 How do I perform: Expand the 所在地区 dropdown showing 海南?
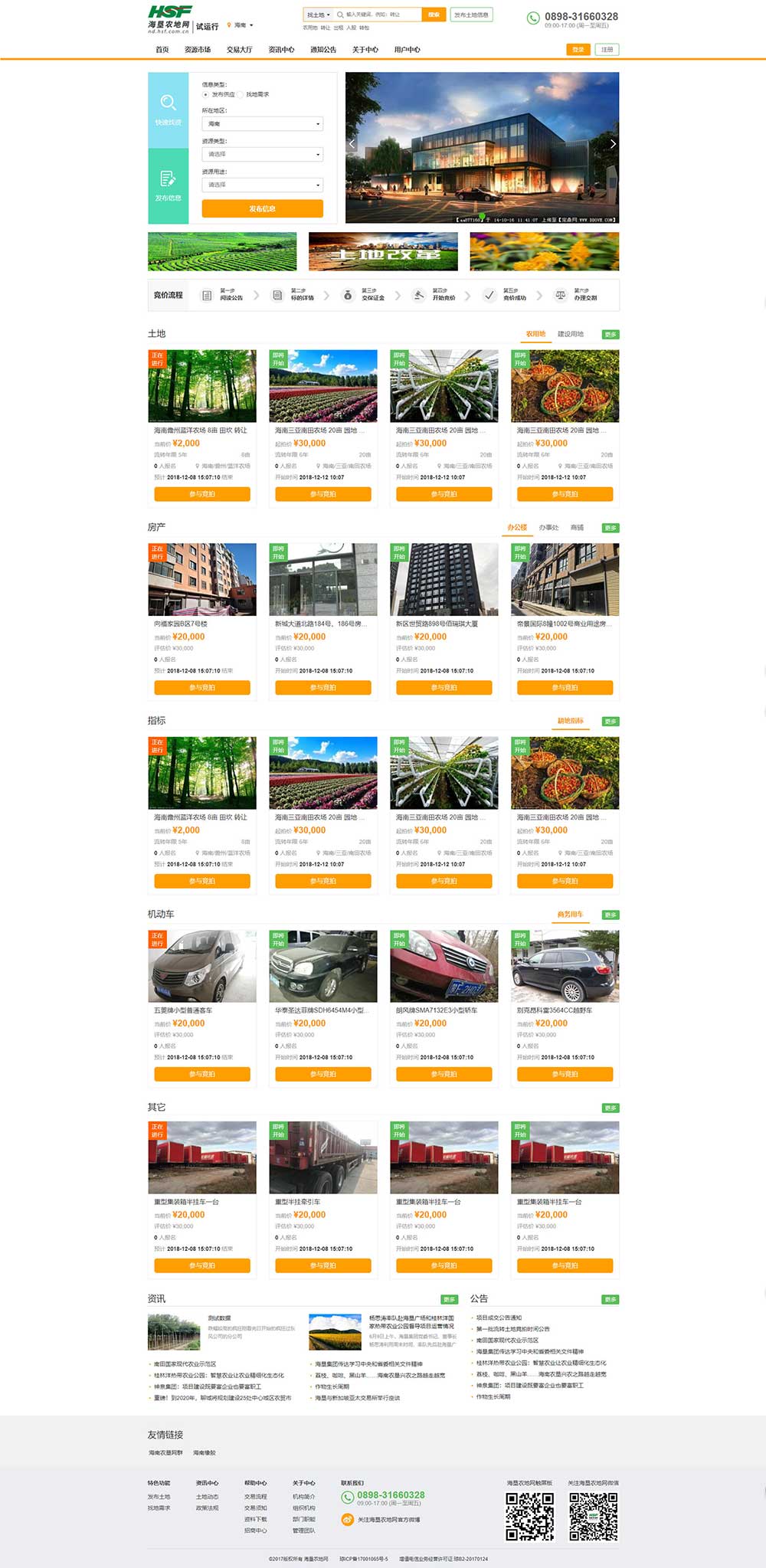point(262,123)
